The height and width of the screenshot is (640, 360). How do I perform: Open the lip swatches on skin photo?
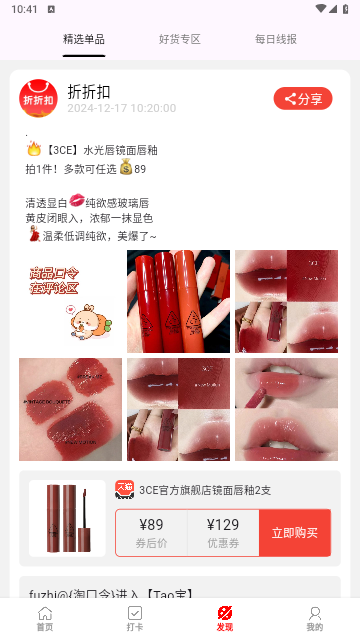point(70,409)
